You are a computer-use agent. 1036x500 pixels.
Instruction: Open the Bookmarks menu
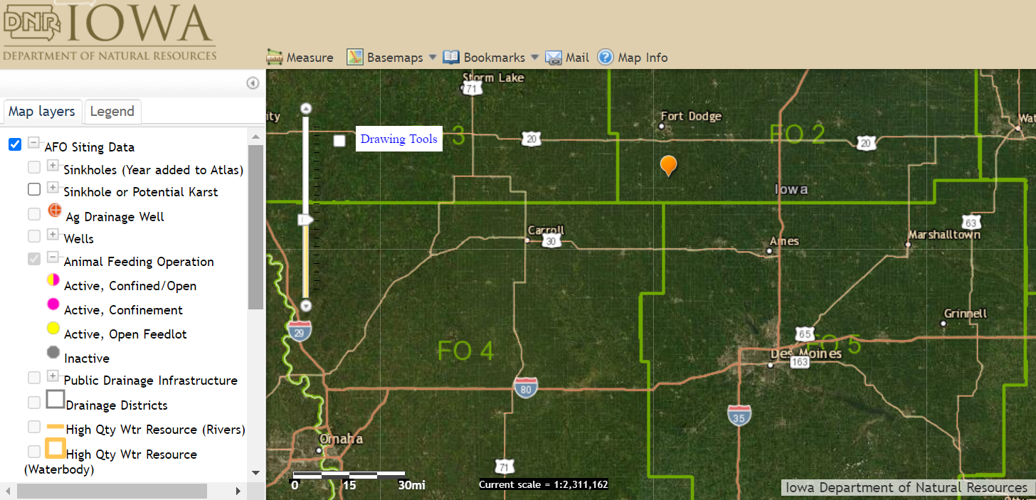click(x=490, y=57)
